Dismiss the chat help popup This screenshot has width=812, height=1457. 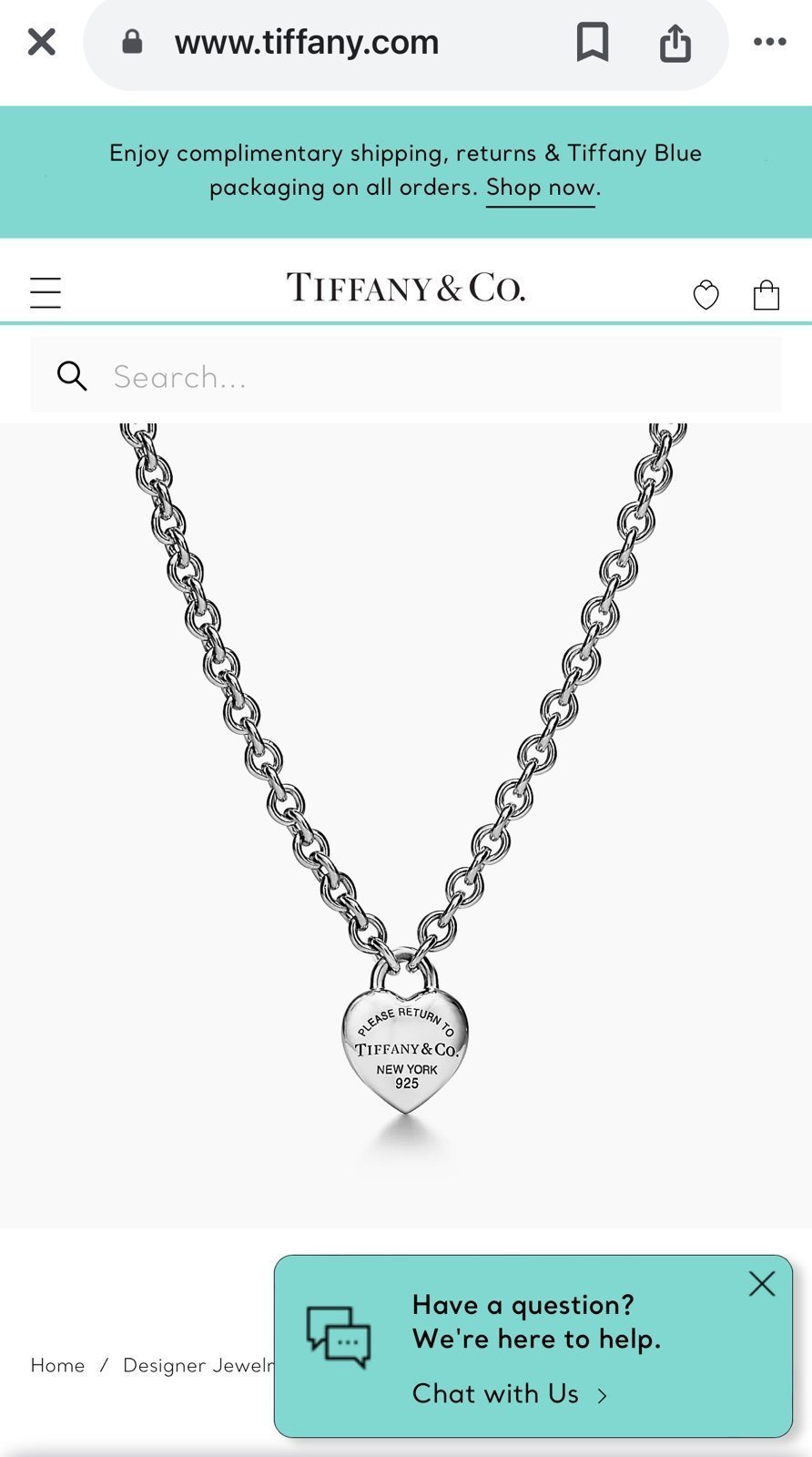click(x=762, y=1284)
